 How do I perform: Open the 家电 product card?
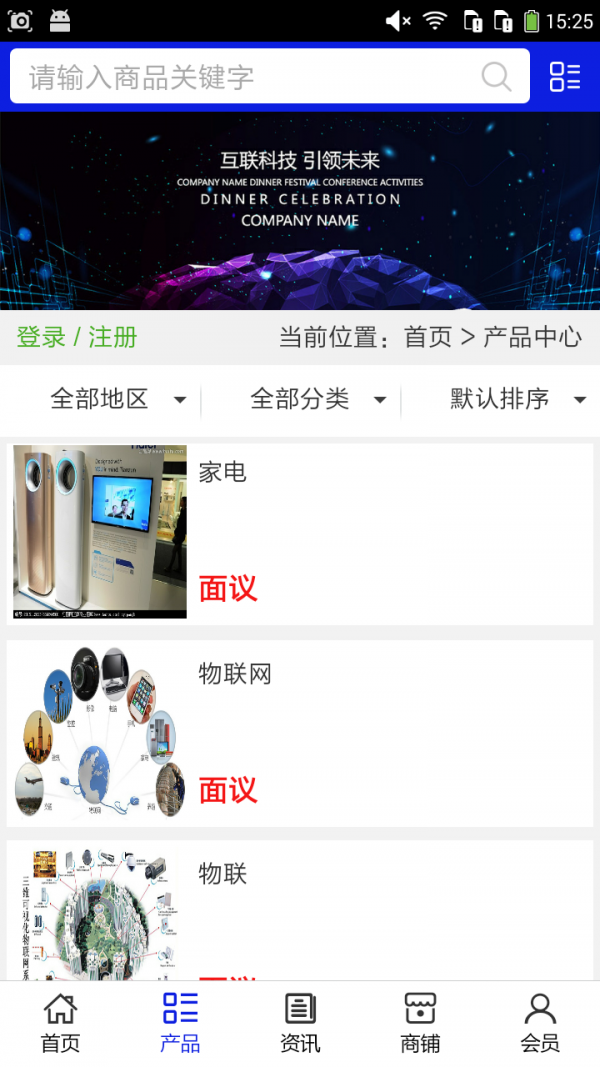300,532
